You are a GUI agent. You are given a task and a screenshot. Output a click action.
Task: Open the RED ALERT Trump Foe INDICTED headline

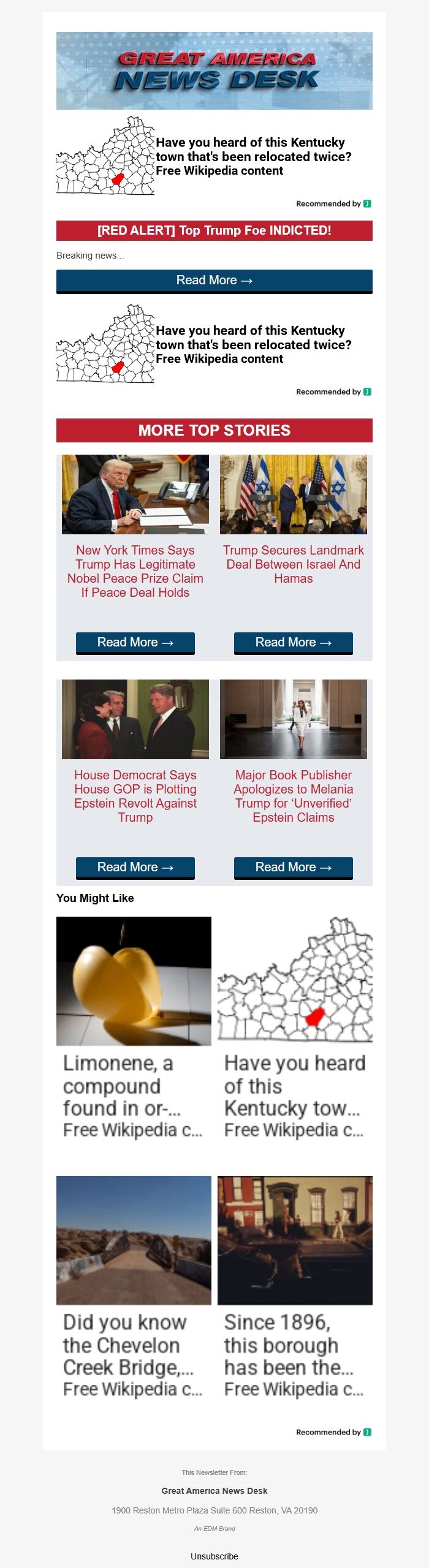click(214, 230)
